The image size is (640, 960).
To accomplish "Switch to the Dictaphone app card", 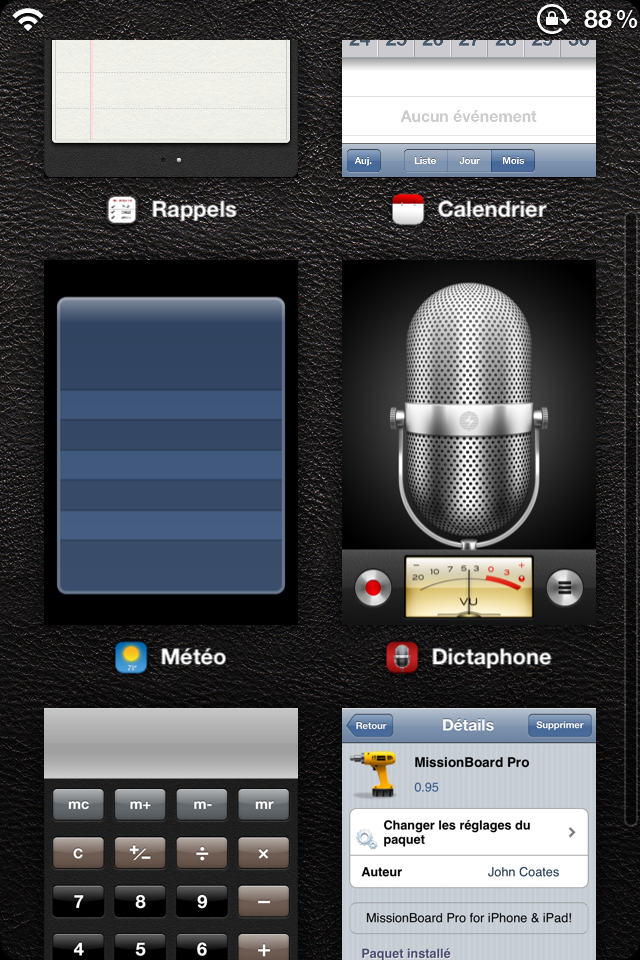I will (x=469, y=442).
